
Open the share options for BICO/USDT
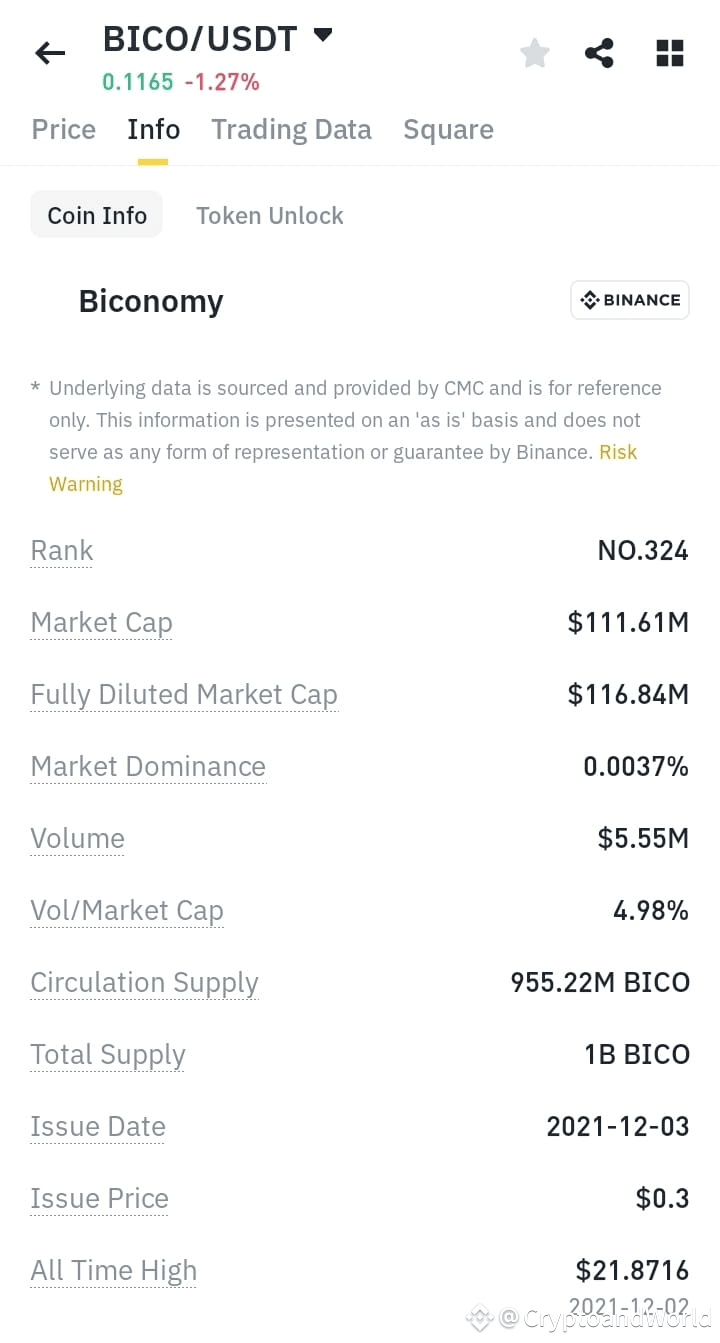(x=599, y=53)
